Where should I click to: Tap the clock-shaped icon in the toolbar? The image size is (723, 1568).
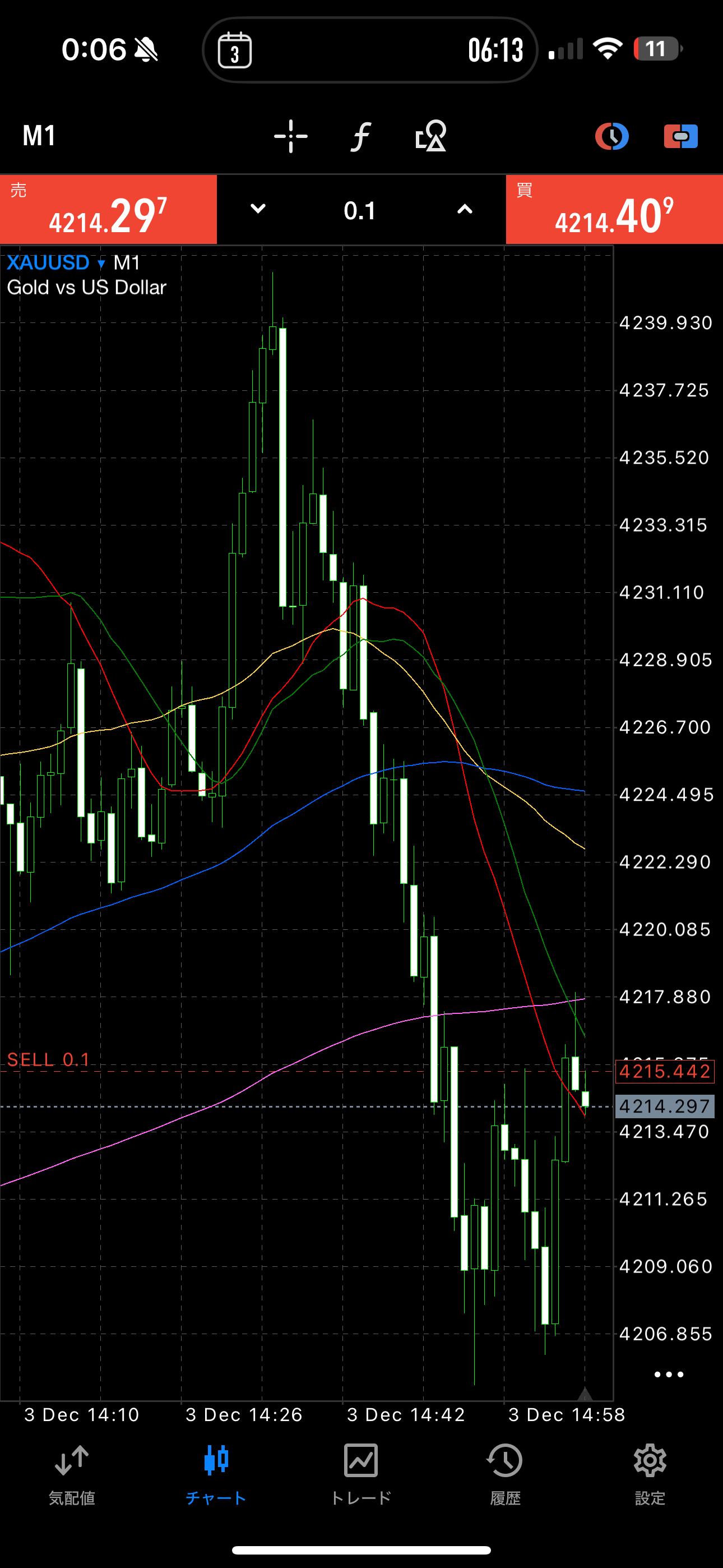(x=611, y=136)
